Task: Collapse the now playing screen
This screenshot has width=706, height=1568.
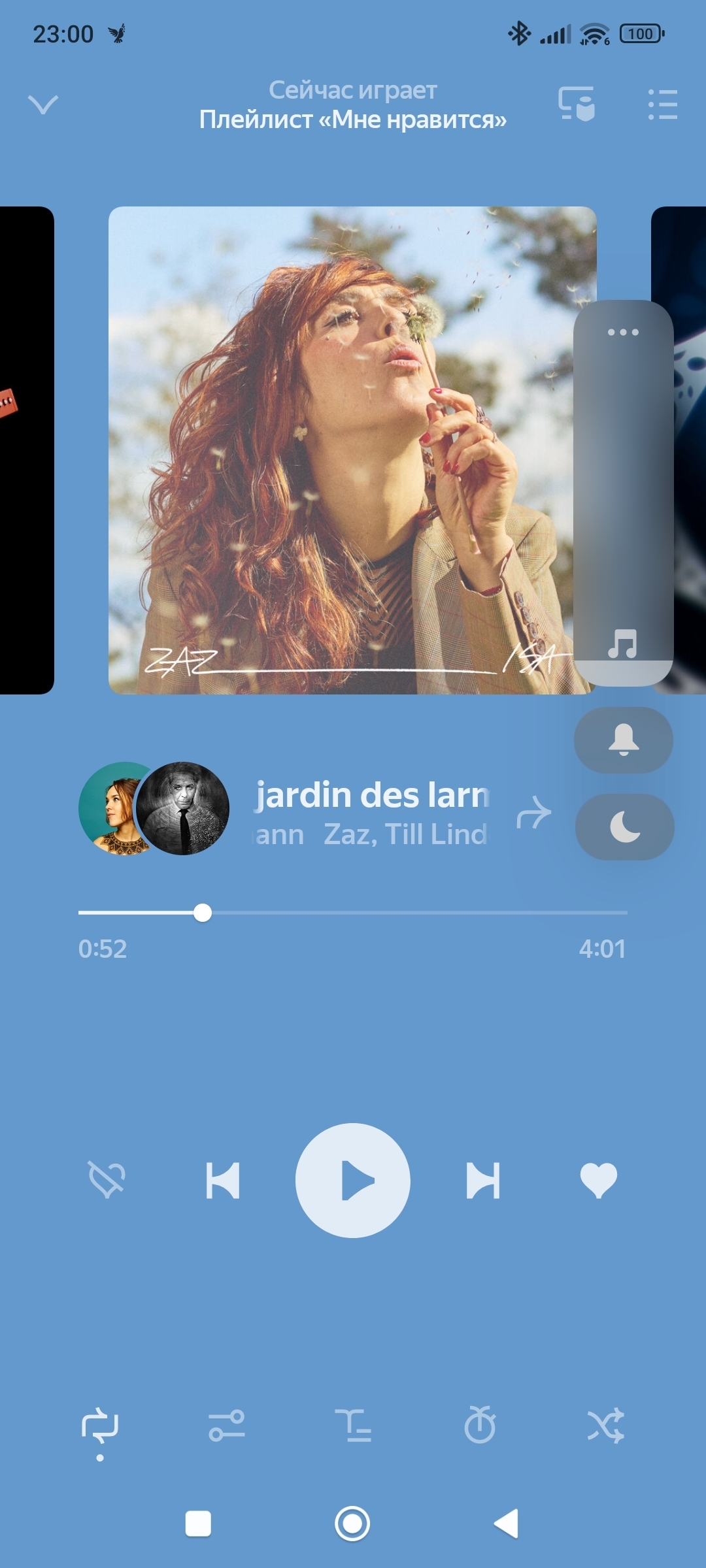Action: [43, 105]
